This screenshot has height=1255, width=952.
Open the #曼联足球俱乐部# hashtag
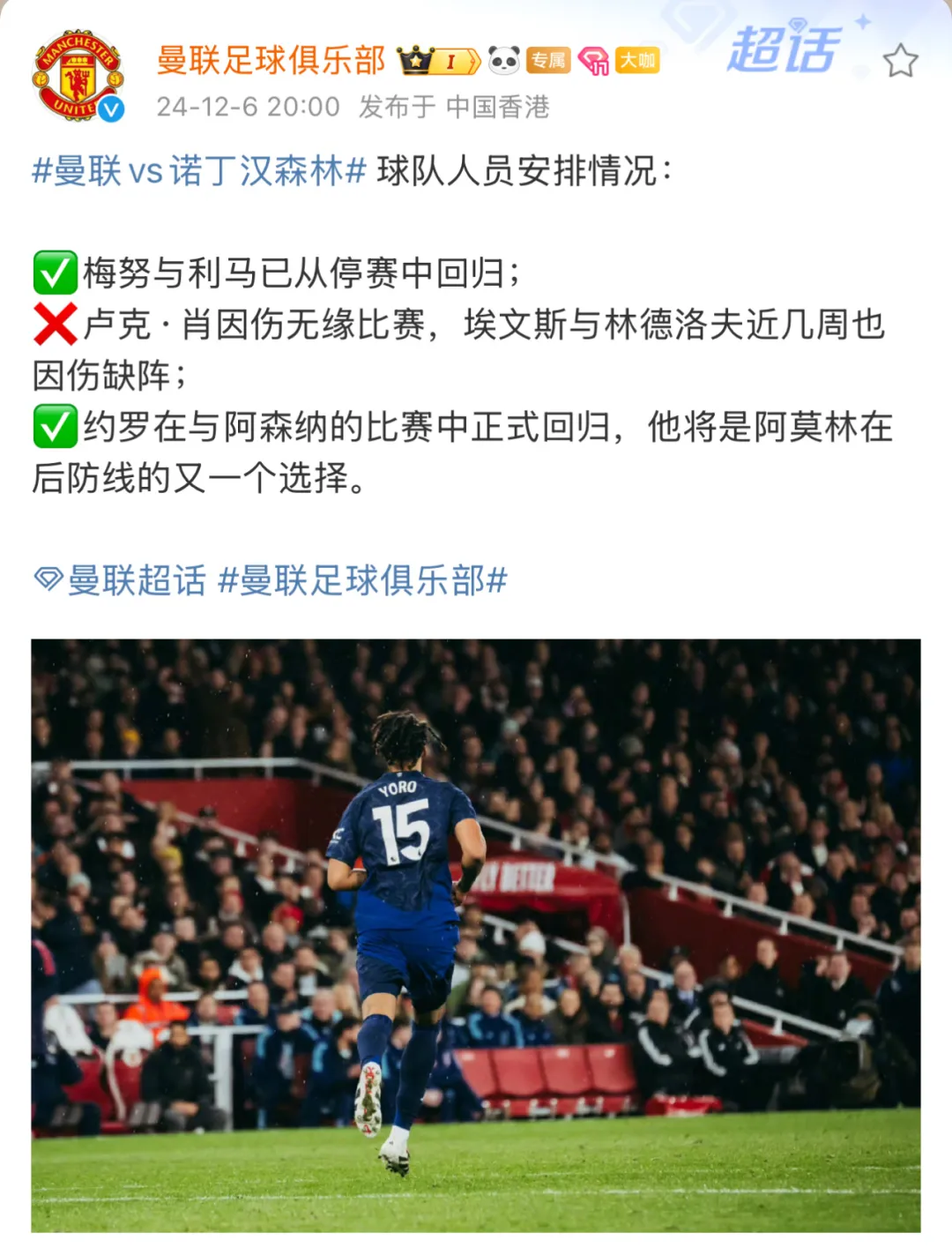(x=362, y=581)
